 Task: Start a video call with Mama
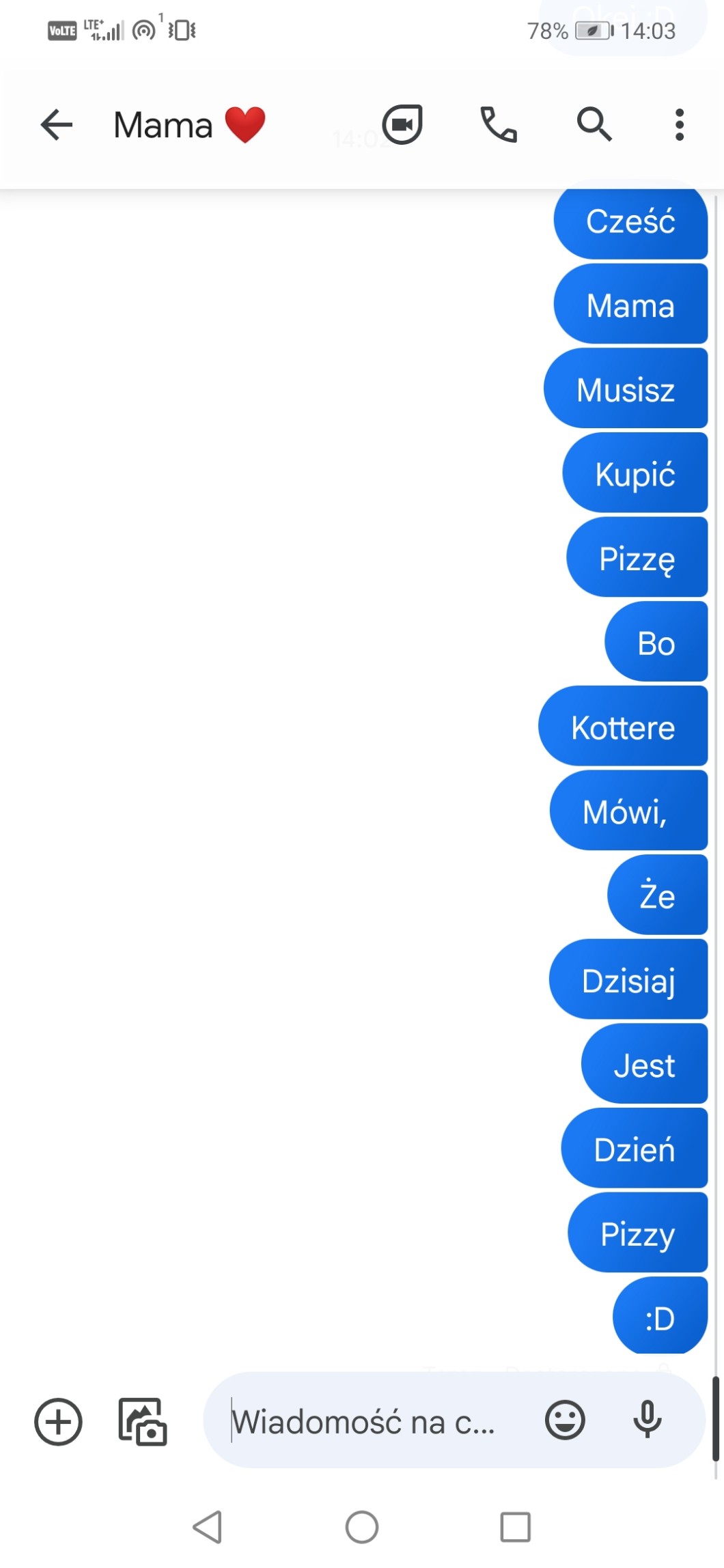(402, 125)
